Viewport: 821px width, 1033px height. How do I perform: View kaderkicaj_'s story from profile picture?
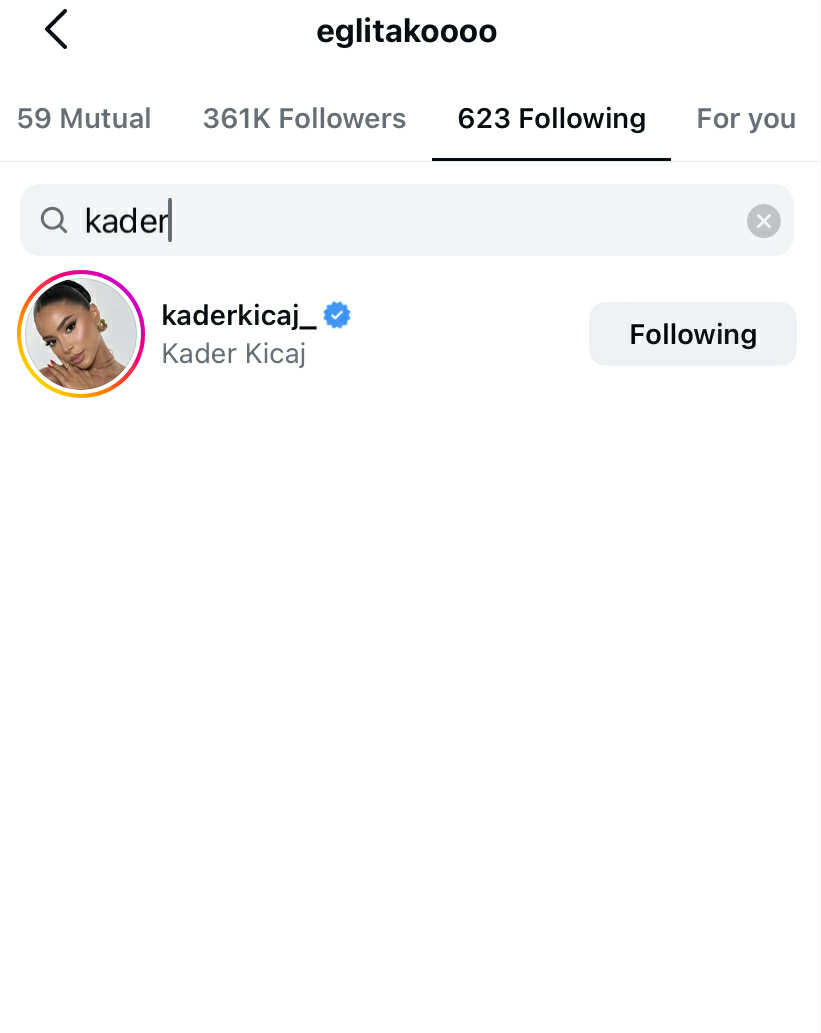(x=81, y=334)
